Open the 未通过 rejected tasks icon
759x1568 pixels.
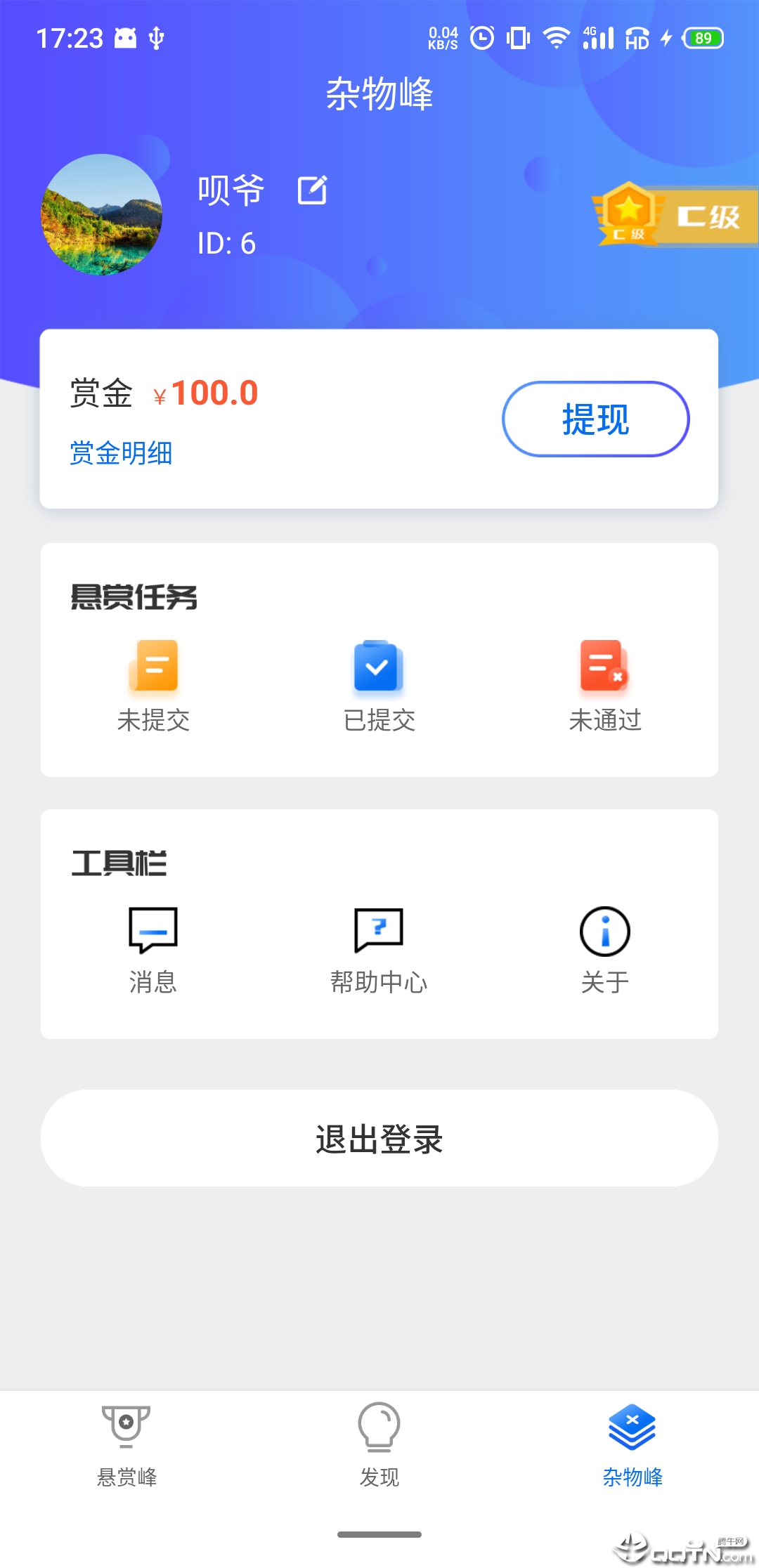606,667
